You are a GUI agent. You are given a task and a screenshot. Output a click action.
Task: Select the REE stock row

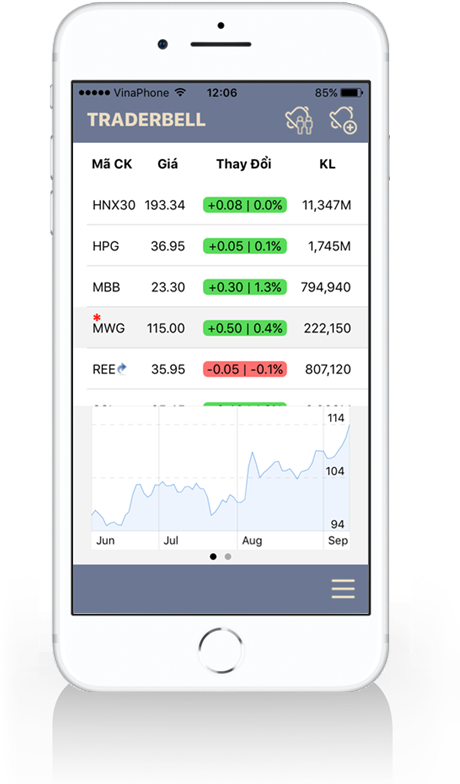click(x=221, y=369)
